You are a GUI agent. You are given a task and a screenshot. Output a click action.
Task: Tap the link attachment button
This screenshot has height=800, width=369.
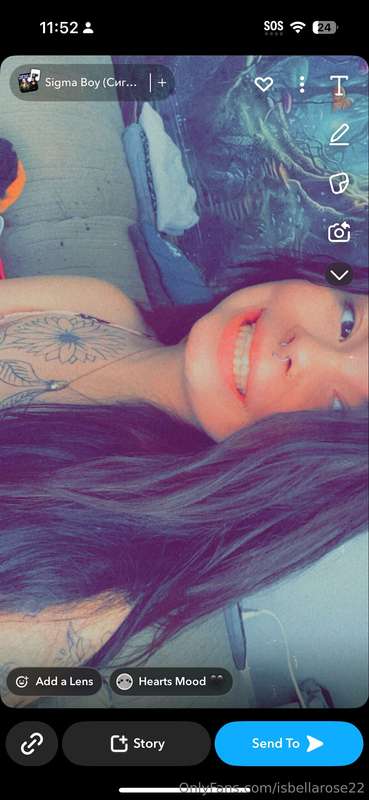(32, 744)
